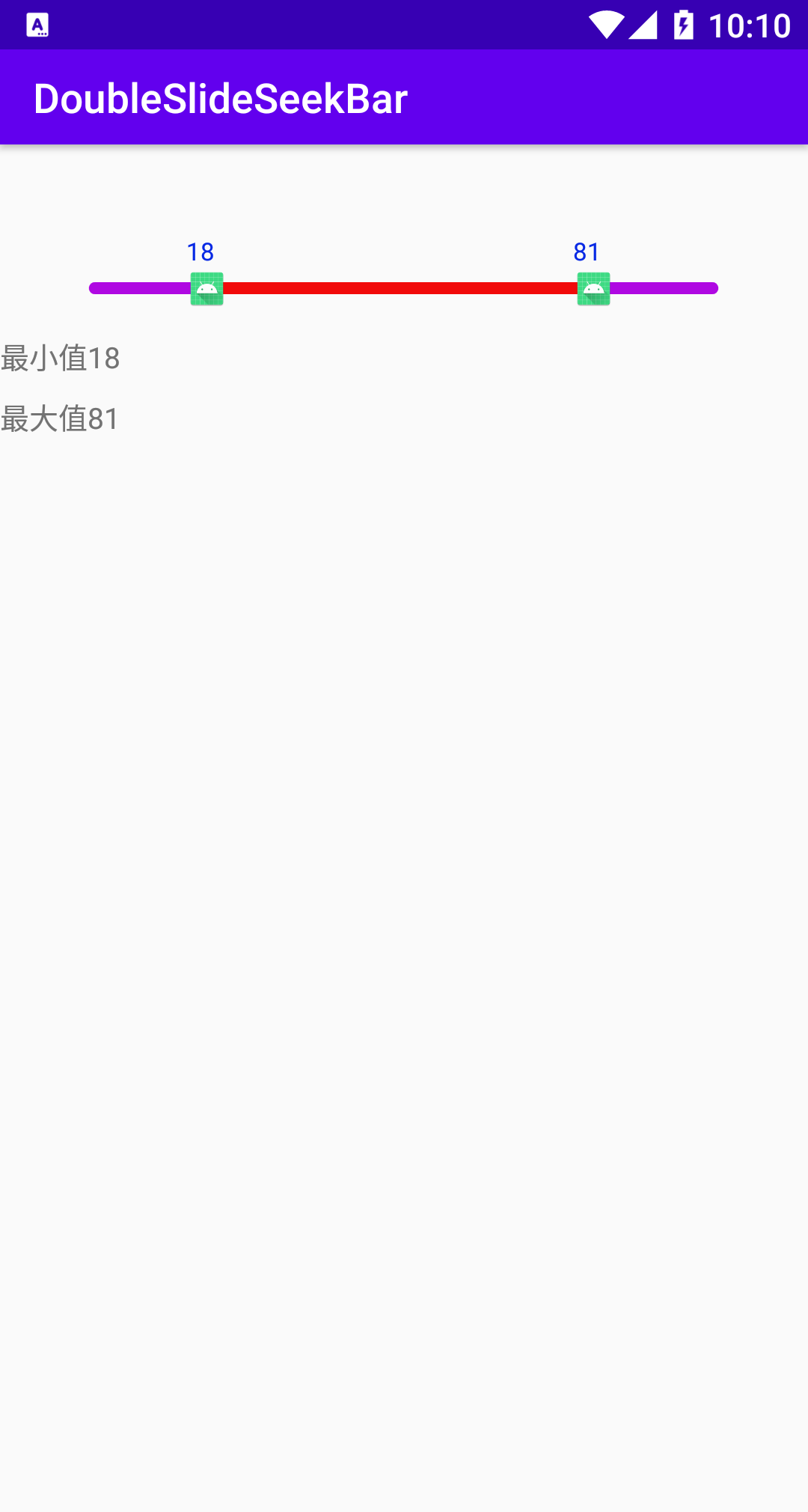Viewport: 808px width, 1512px height.
Task: Select the 最大值81 text label
Action: click(60, 419)
